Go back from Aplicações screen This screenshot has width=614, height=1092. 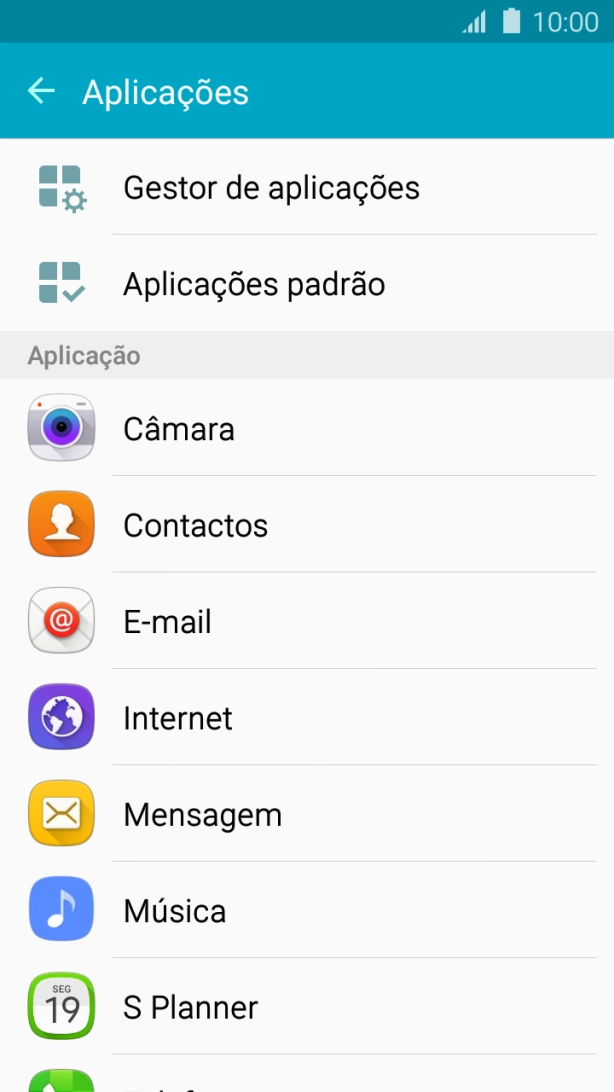(41, 91)
